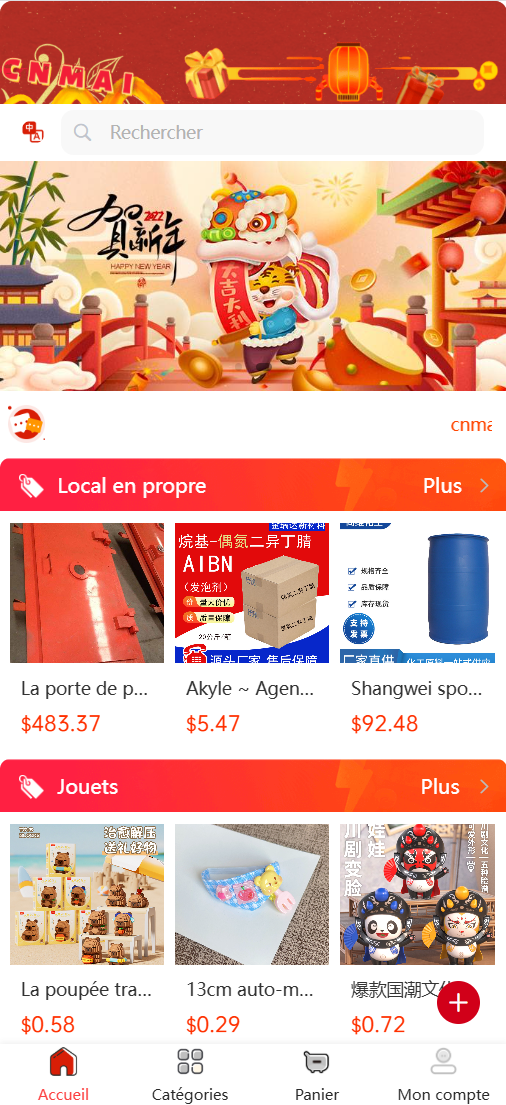Screen dimensions: 506x1105
Task: Switch to the Catégories tab
Action: coord(190,1075)
